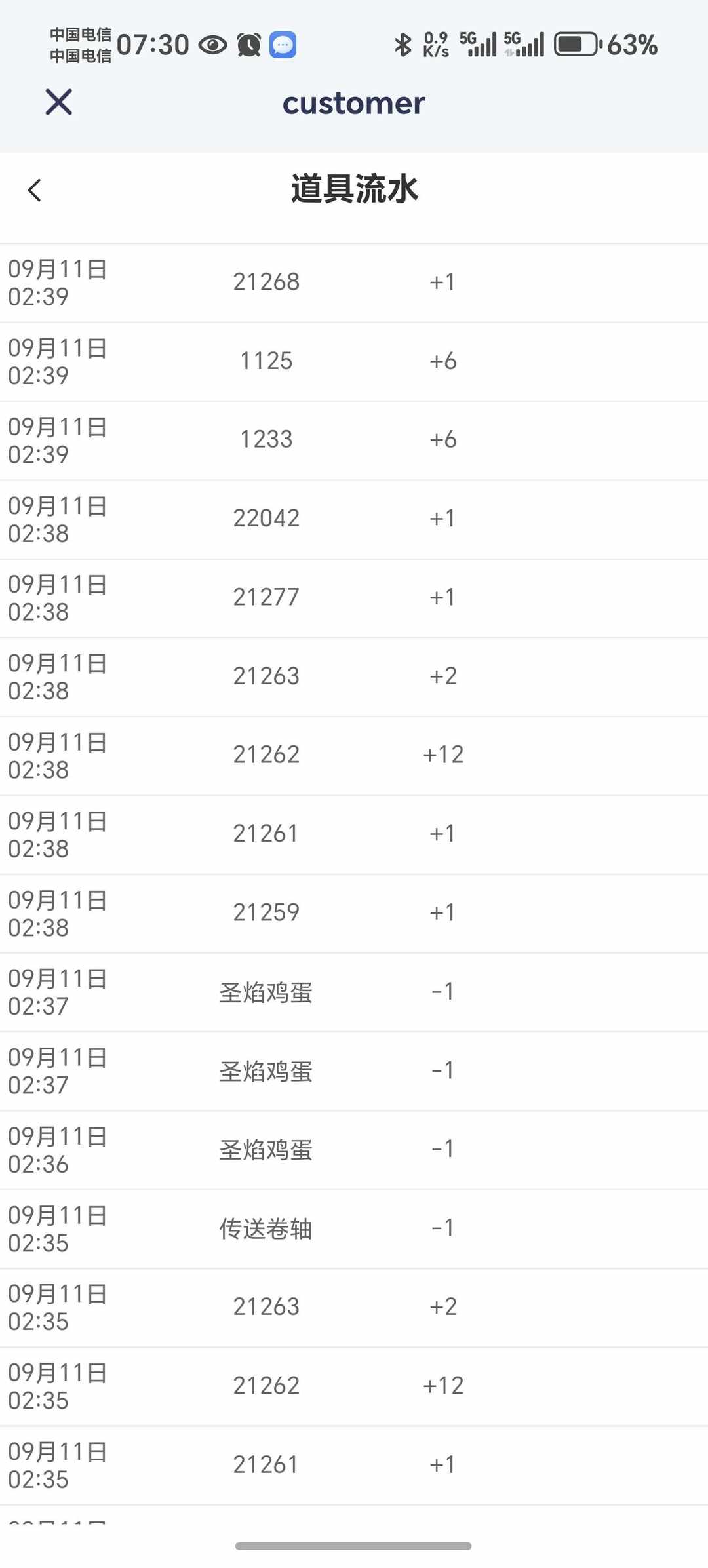Go back from the 道具流水 page
The height and width of the screenshot is (1568, 708).
[x=35, y=190]
